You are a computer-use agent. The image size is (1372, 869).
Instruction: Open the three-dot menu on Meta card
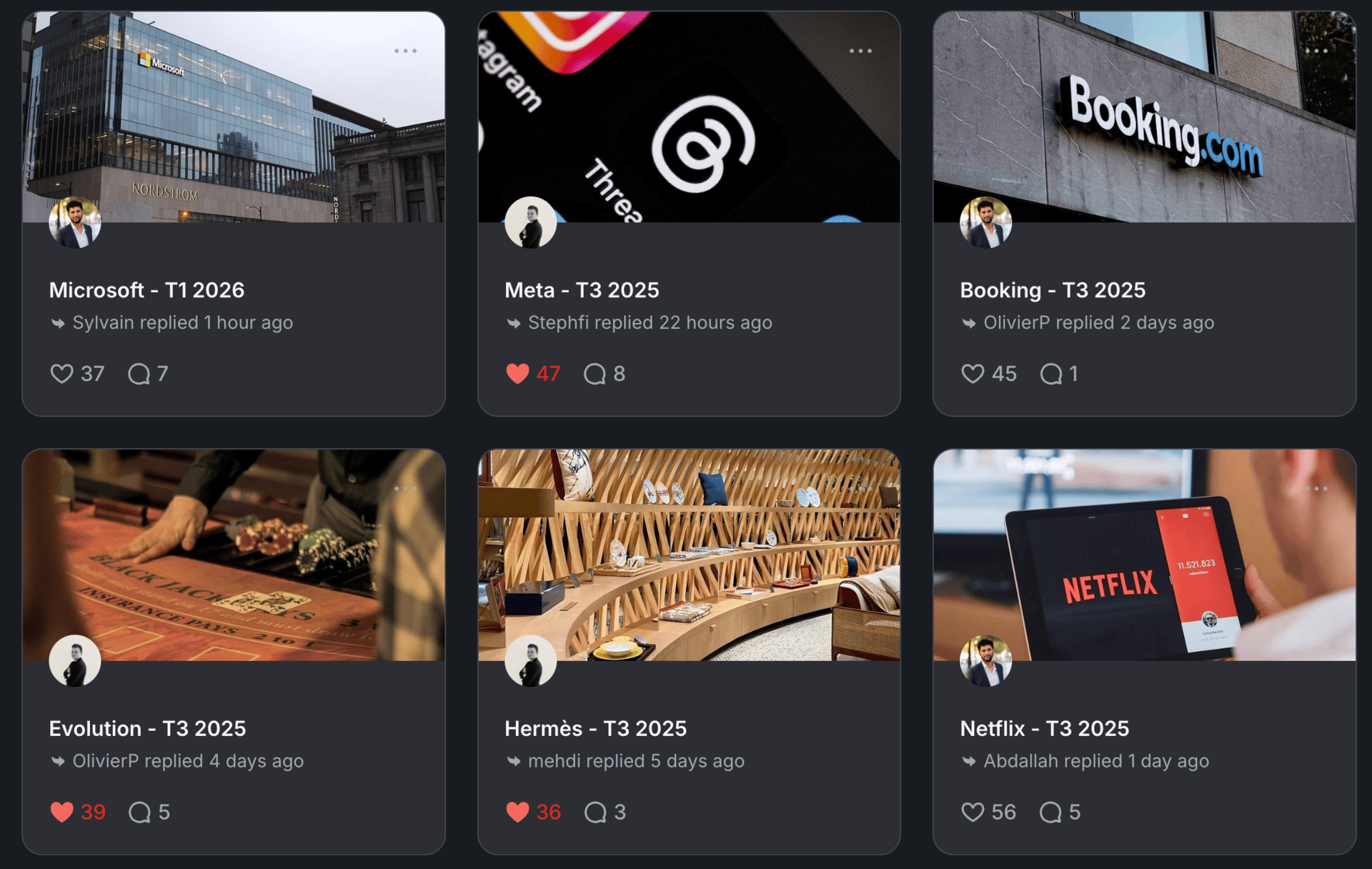[860, 51]
